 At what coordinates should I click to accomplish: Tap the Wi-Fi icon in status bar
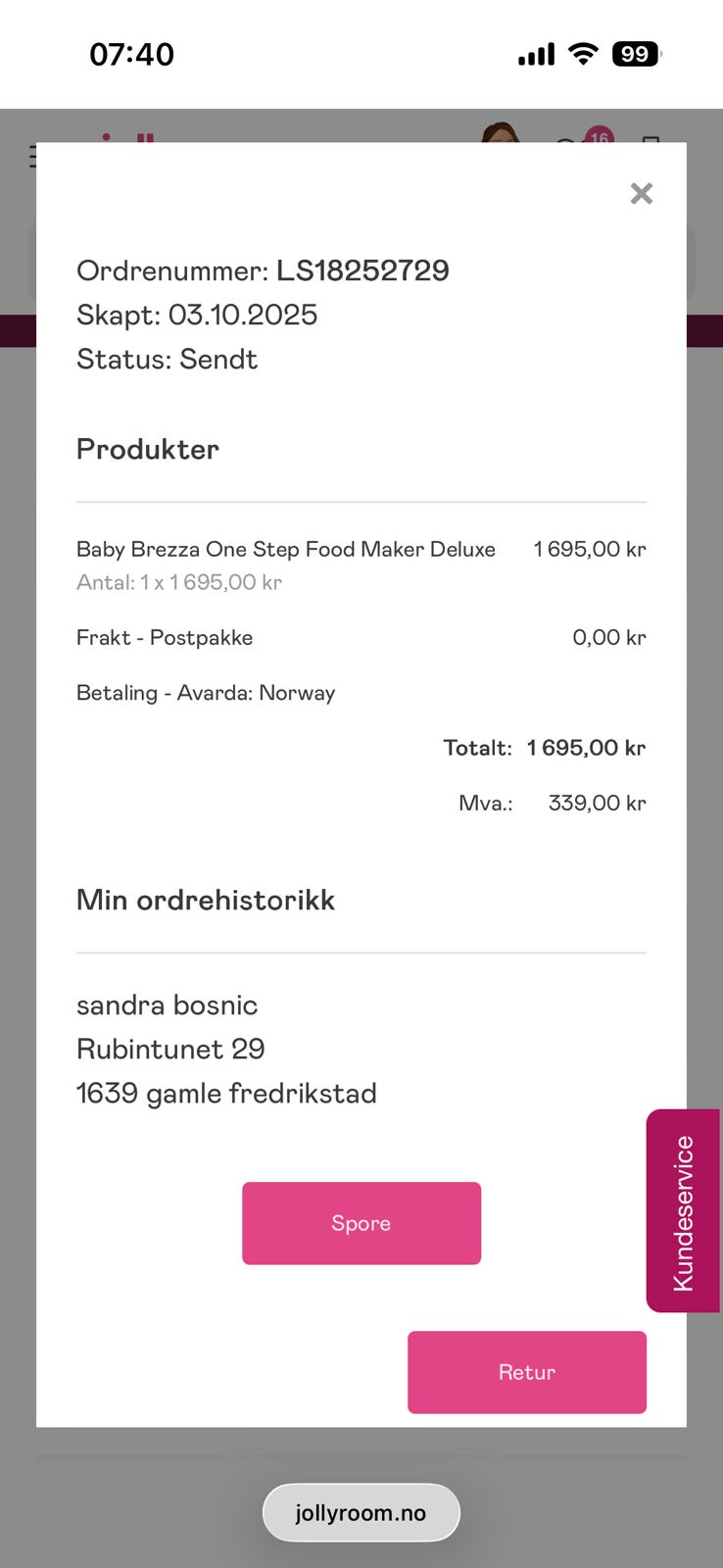(582, 54)
